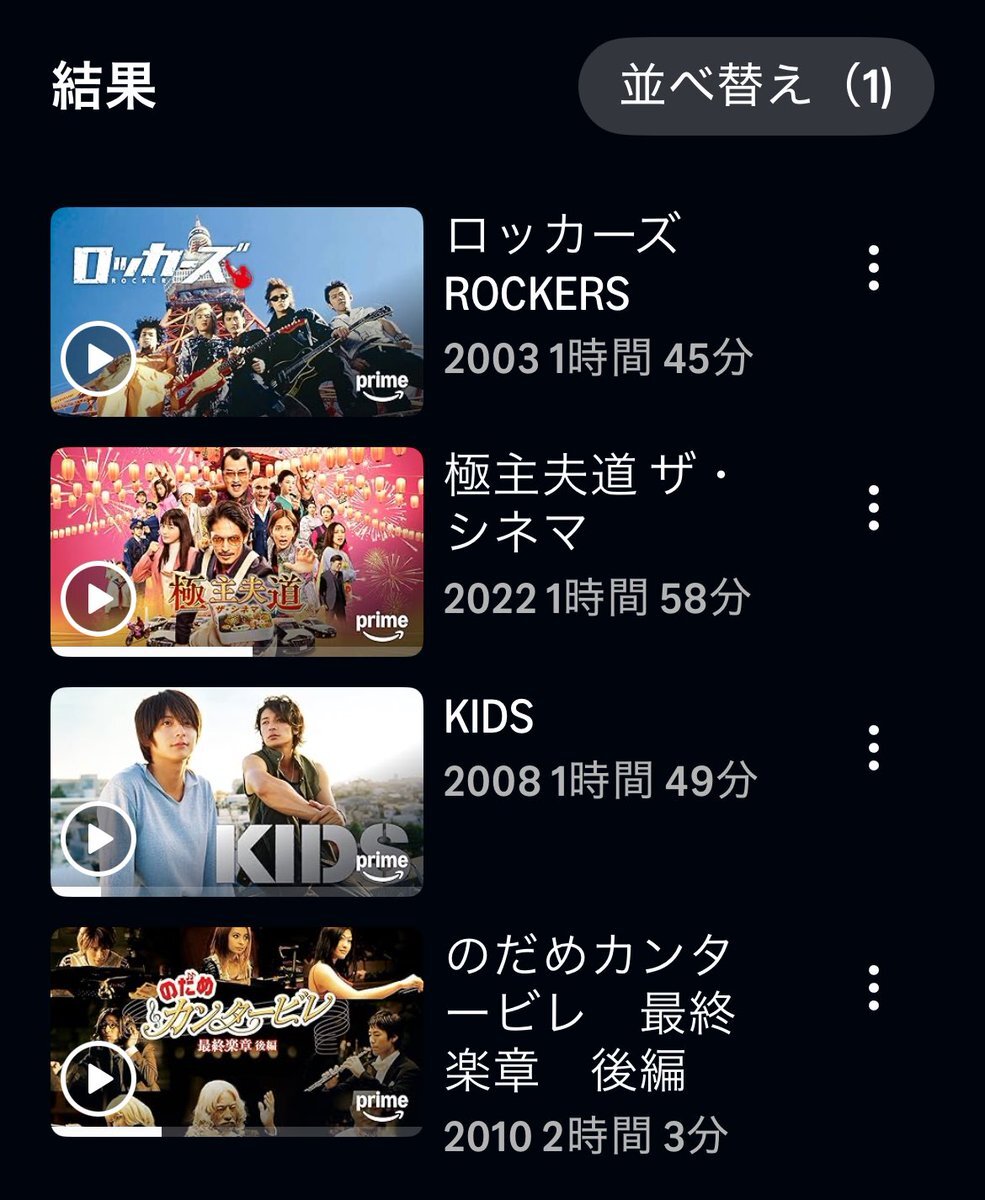Play KIDS from its thumbnail
Image resolution: width=985 pixels, height=1200 pixels.
(97, 838)
